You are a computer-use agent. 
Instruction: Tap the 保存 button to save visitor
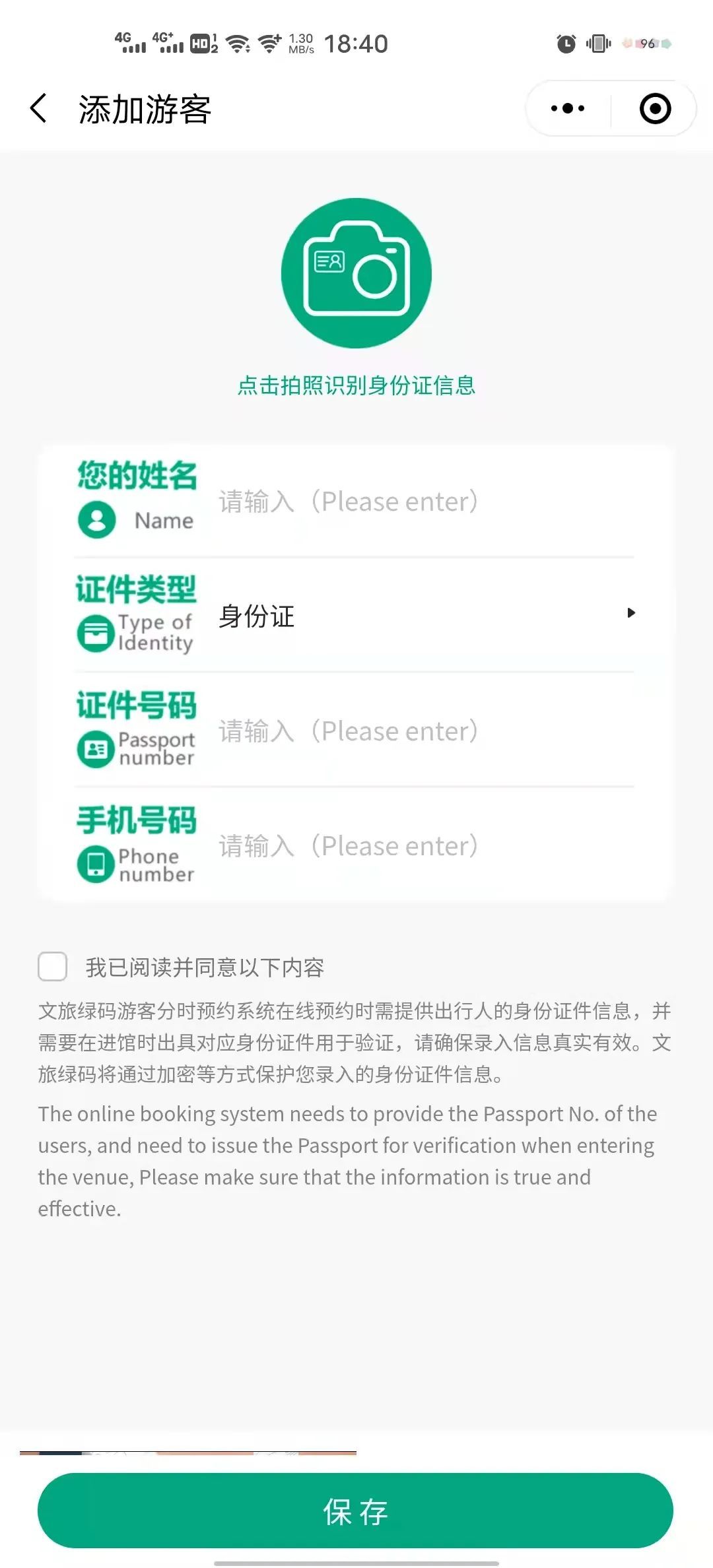click(x=355, y=1511)
